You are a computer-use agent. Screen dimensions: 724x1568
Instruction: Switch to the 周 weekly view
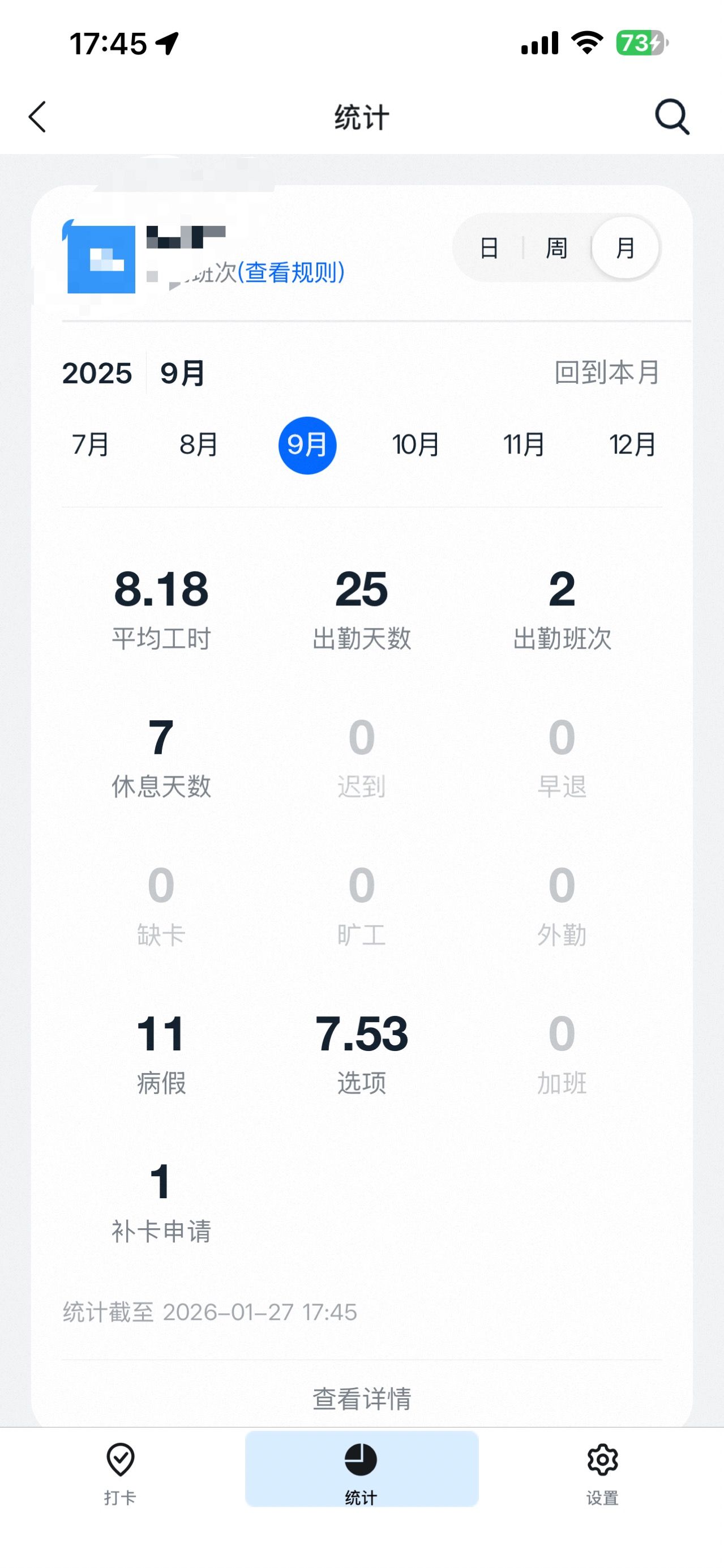556,249
